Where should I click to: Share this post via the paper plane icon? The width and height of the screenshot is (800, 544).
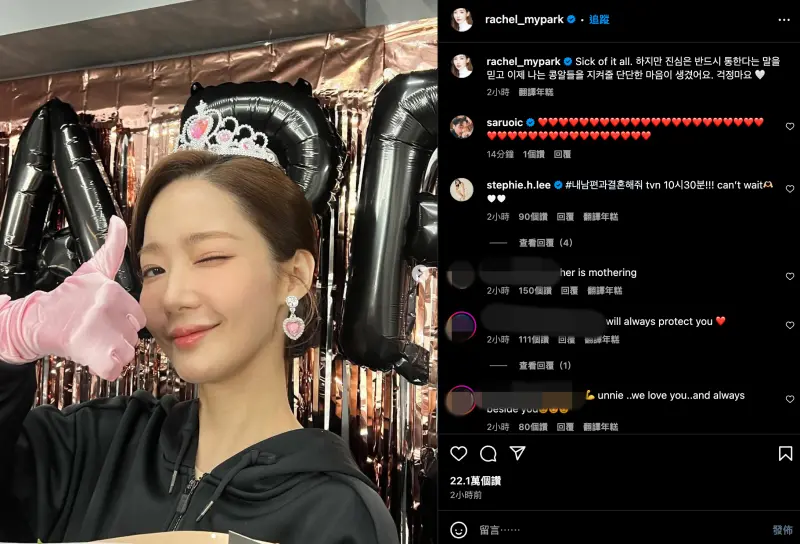517,453
